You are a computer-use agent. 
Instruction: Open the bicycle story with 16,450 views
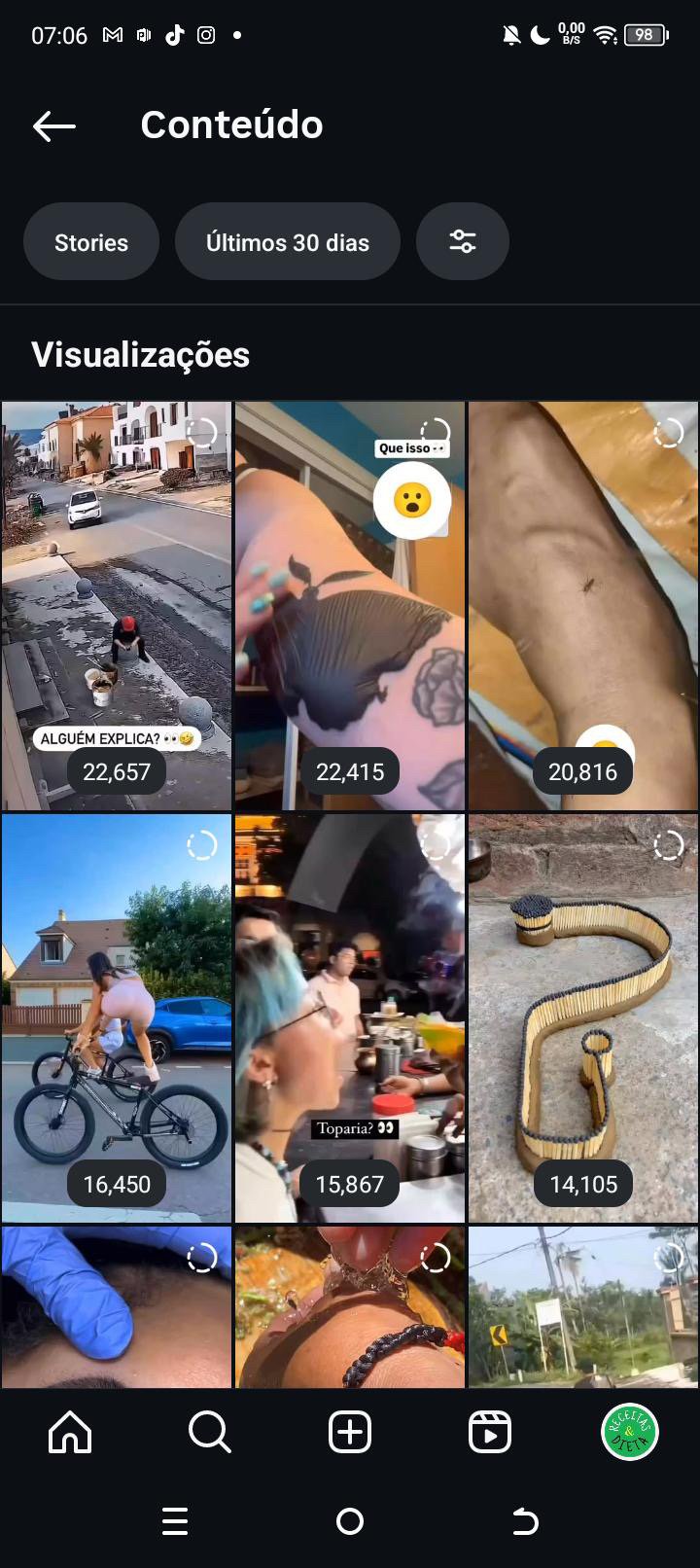coord(117,1018)
